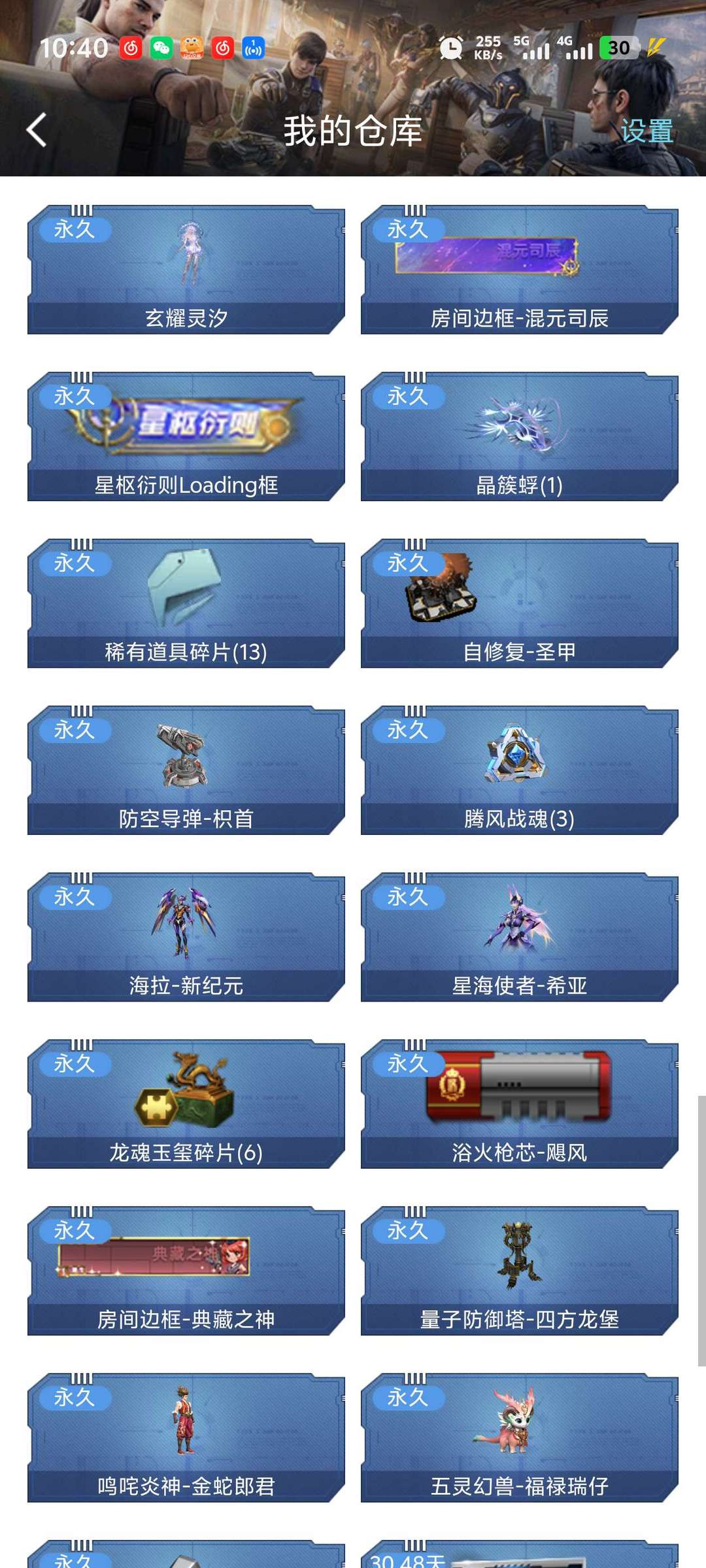Open 鸣咤炎神-金蛇郎君 card

coord(186,1437)
